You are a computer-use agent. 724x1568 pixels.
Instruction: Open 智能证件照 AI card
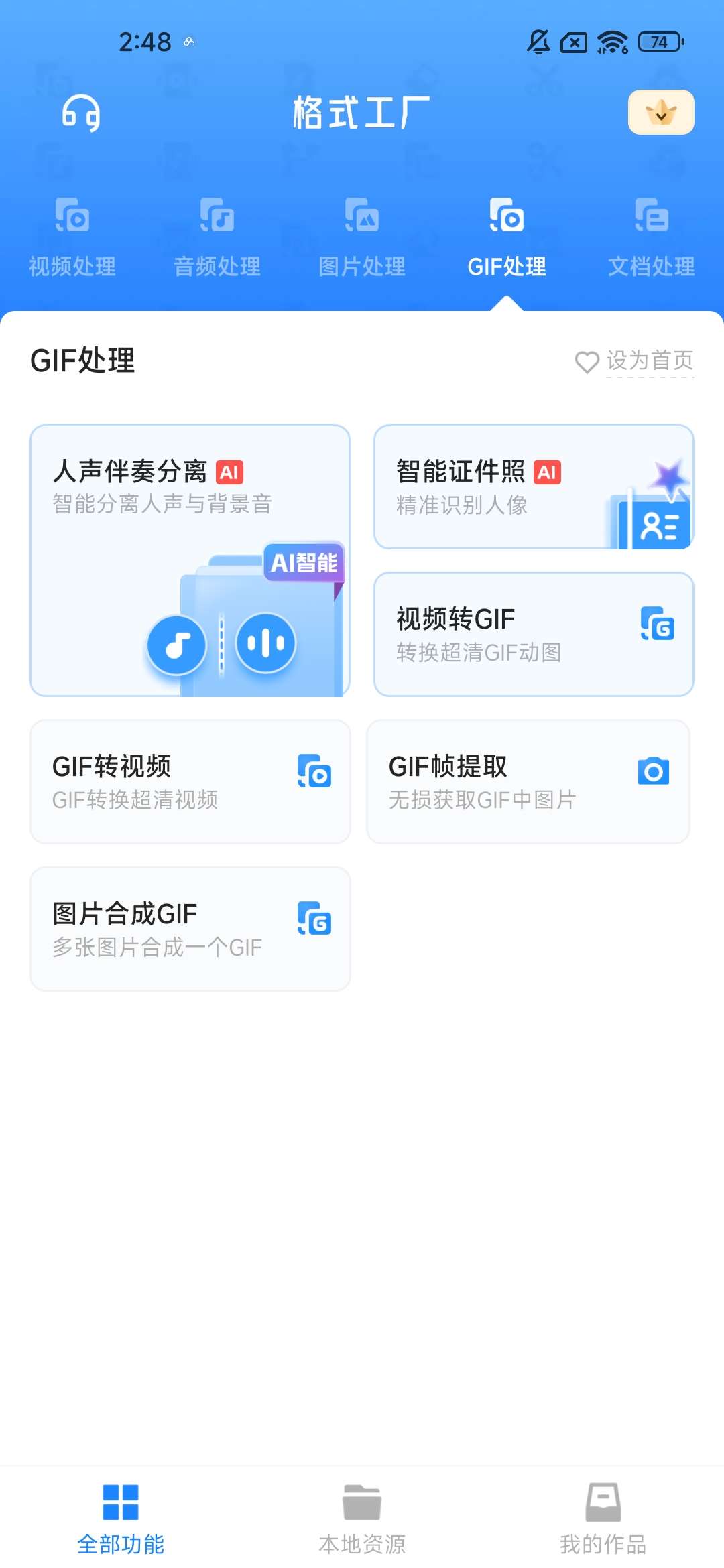tap(533, 487)
